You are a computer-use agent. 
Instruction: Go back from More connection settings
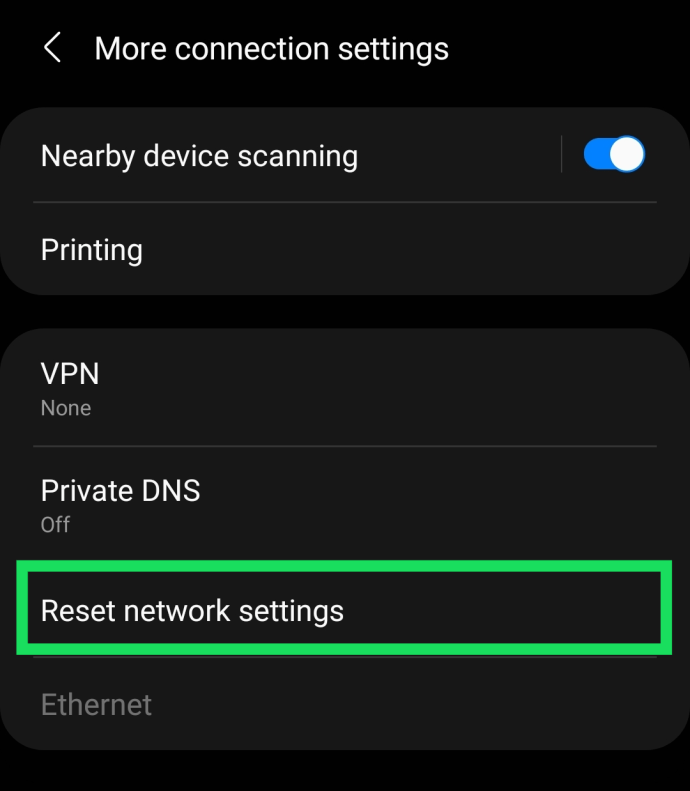(53, 48)
